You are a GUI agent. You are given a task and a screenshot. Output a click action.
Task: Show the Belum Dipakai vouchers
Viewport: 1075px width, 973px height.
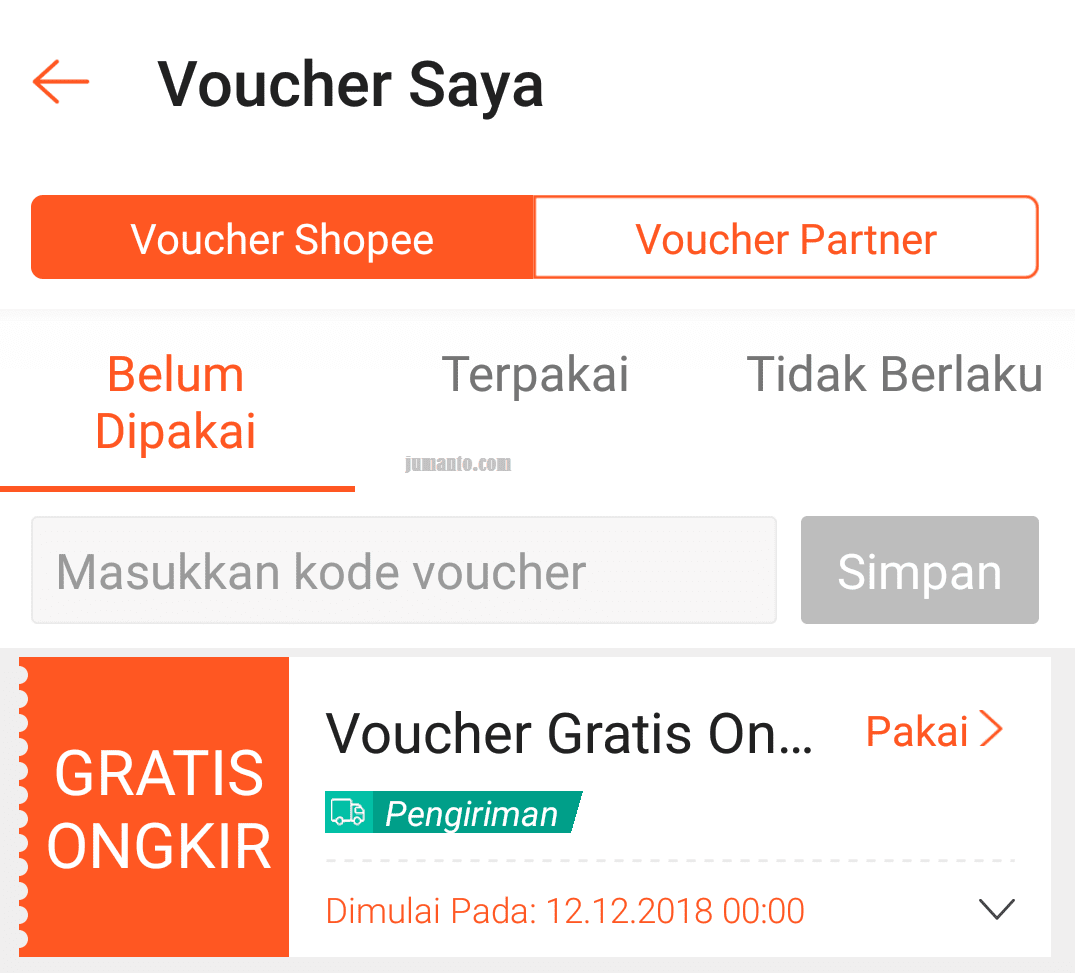[176, 403]
